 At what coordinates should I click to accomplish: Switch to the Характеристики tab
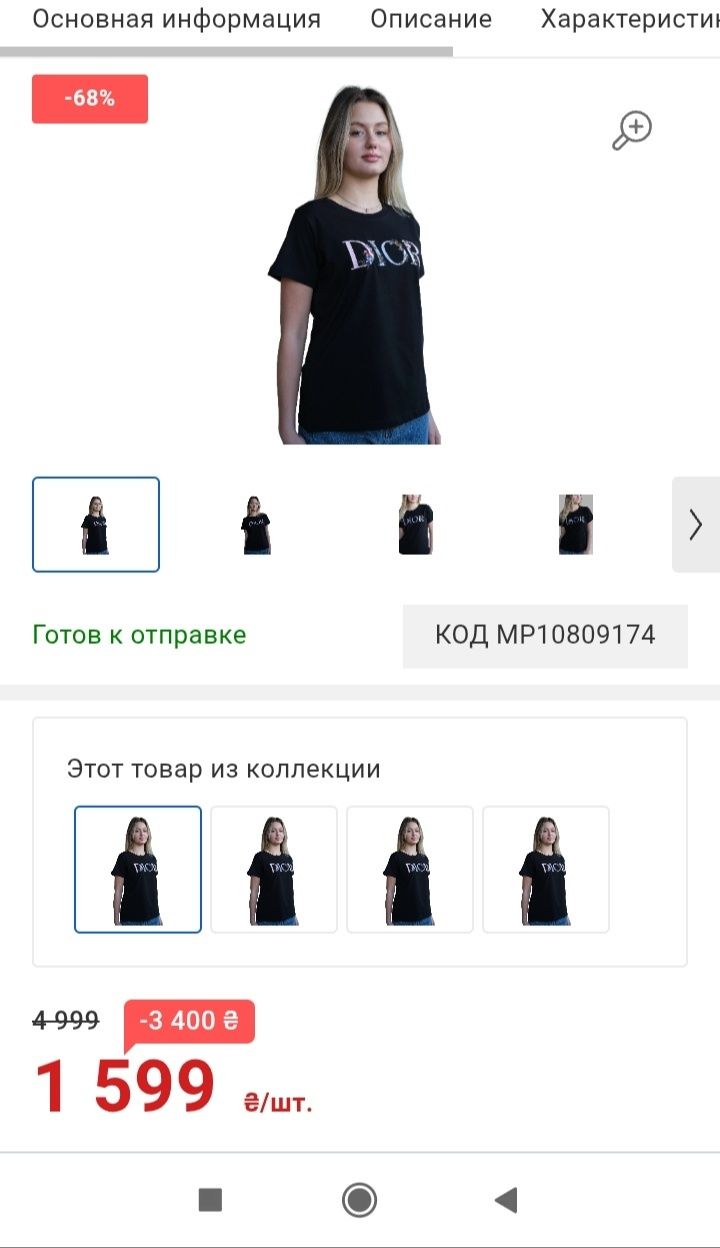(x=630, y=19)
